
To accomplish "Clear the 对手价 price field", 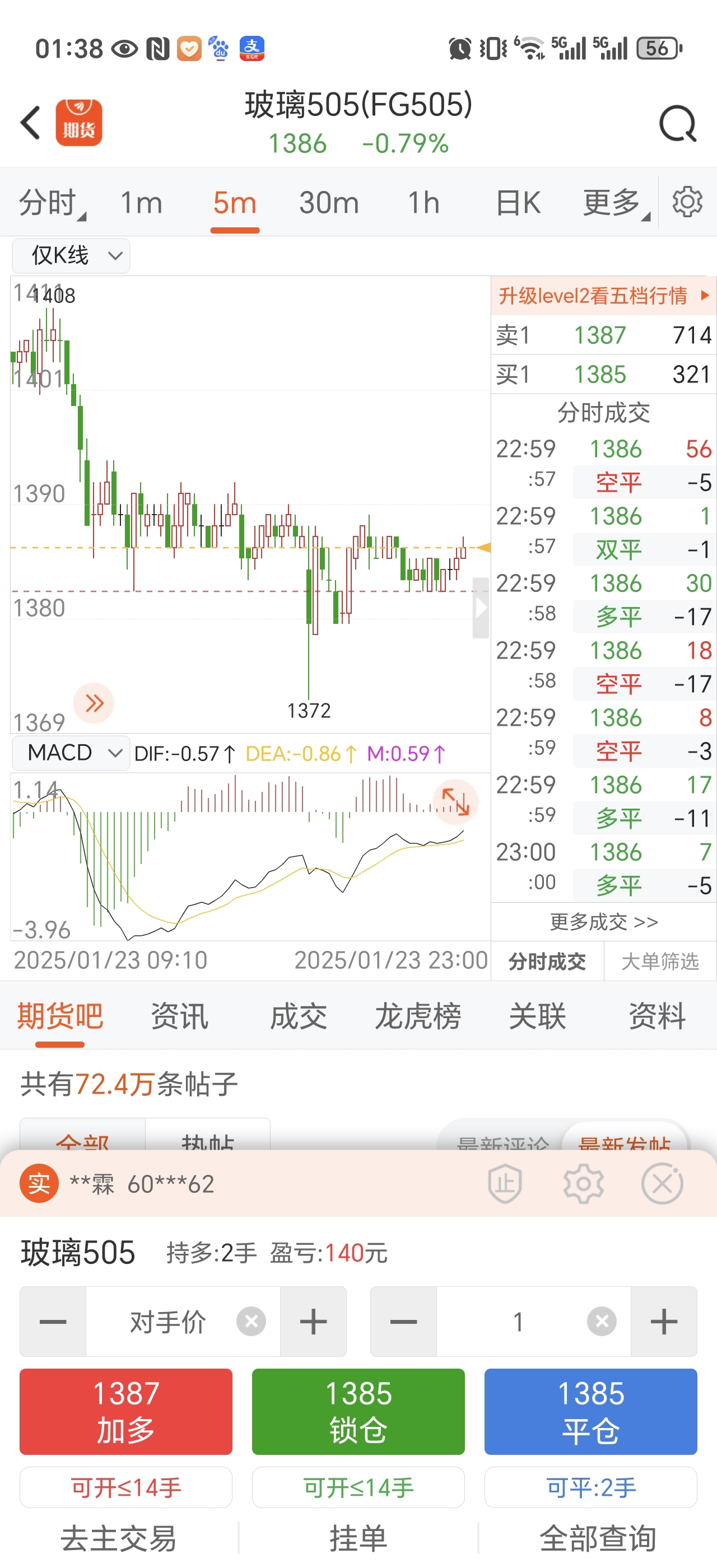I will [x=252, y=1322].
